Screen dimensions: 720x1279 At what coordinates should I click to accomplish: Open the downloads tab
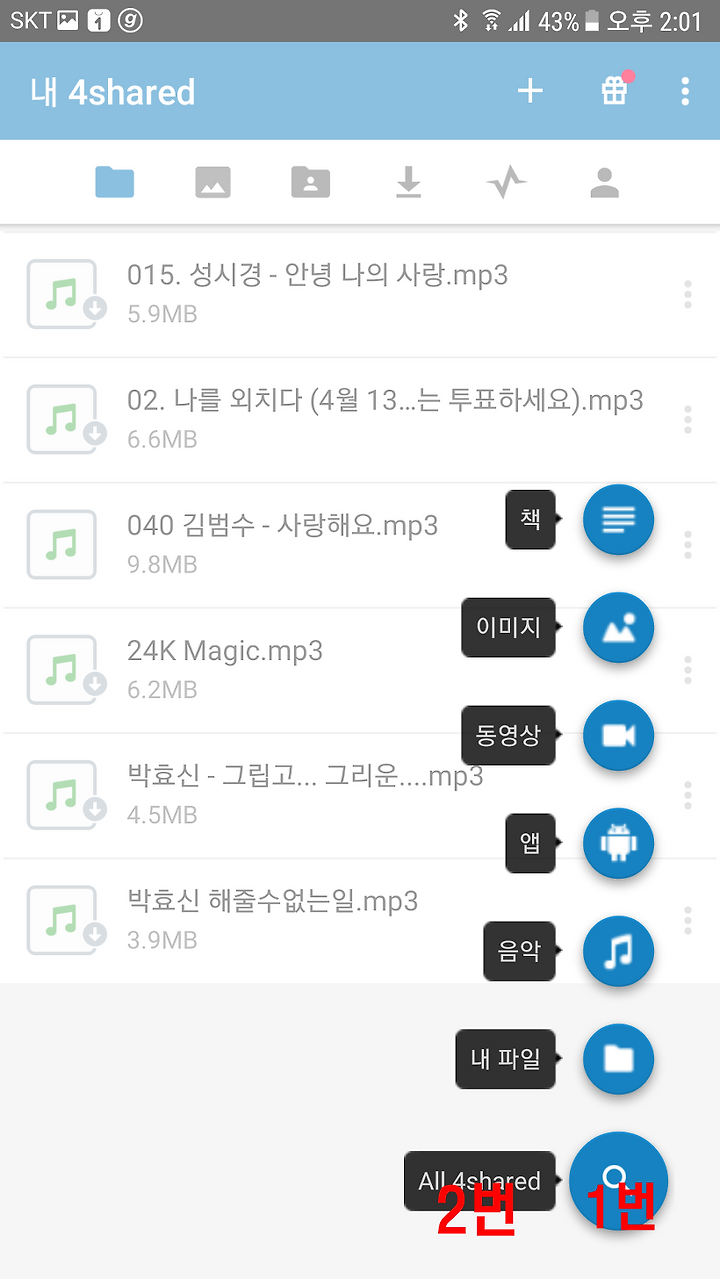click(x=408, y=182)
